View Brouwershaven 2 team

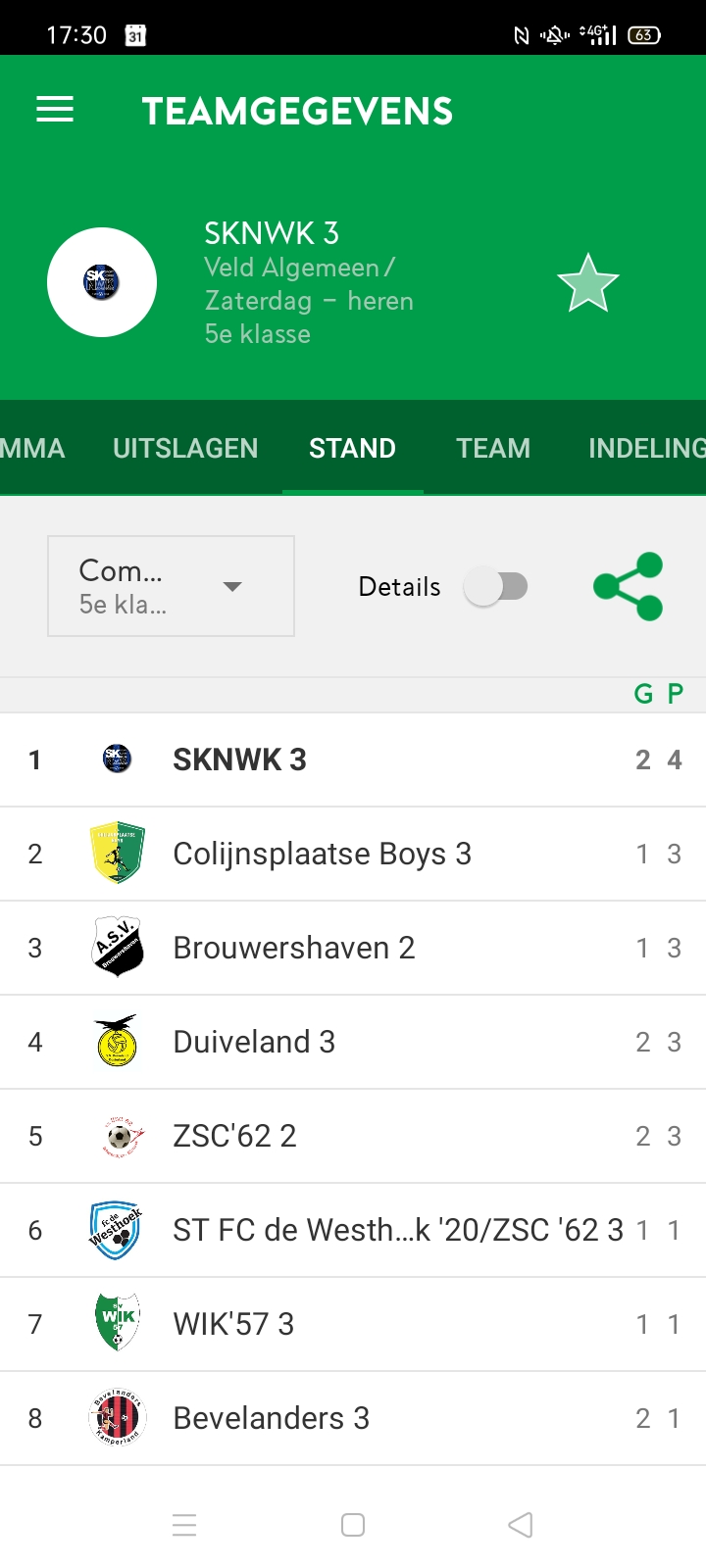point(353,948)
